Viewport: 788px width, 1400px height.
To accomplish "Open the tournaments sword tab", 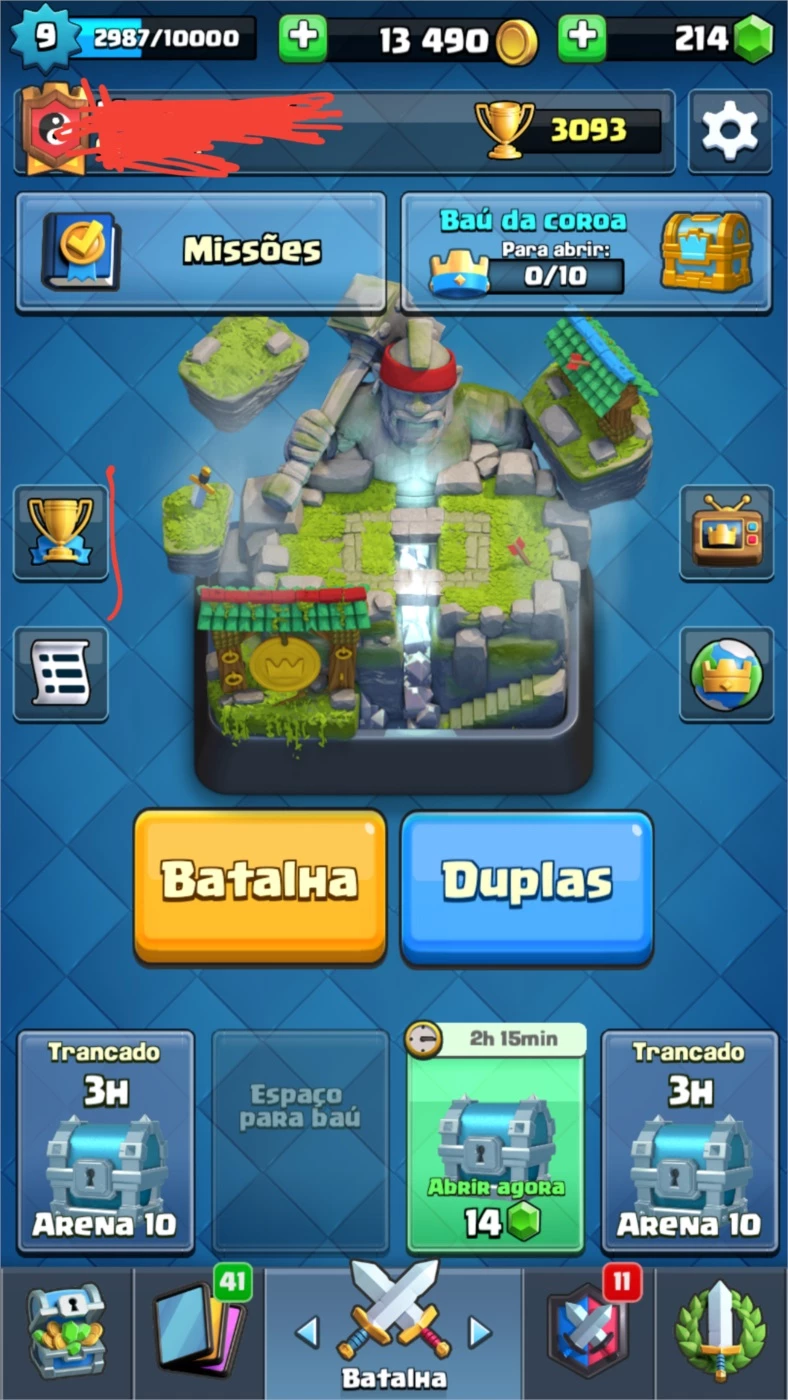I will pos(721,1333).
